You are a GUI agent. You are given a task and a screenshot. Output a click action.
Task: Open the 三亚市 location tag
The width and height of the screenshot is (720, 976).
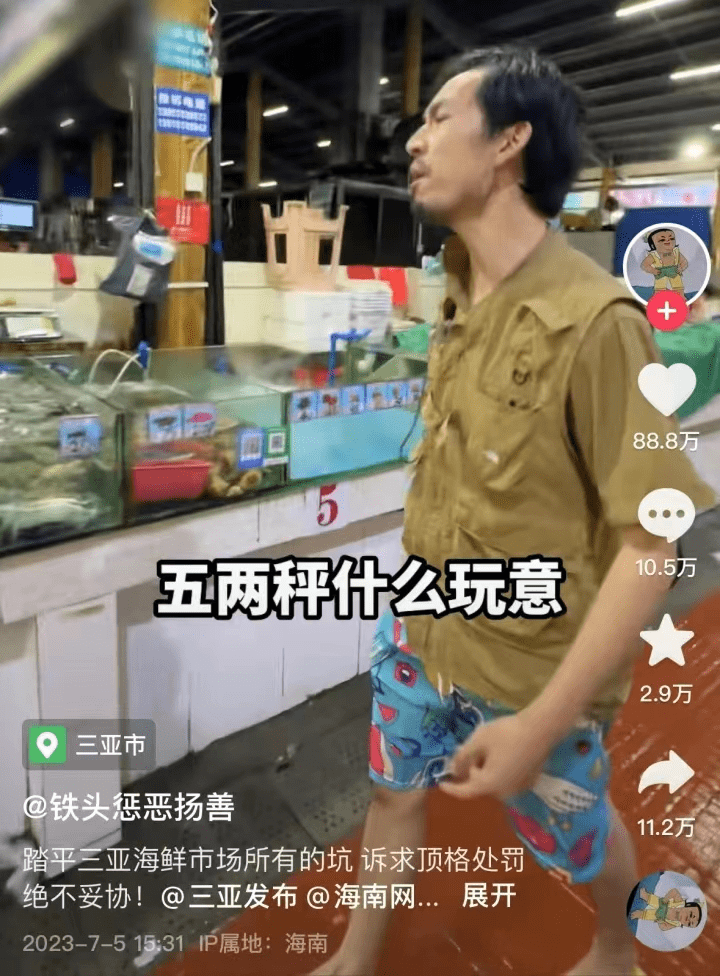pos(90,745)
